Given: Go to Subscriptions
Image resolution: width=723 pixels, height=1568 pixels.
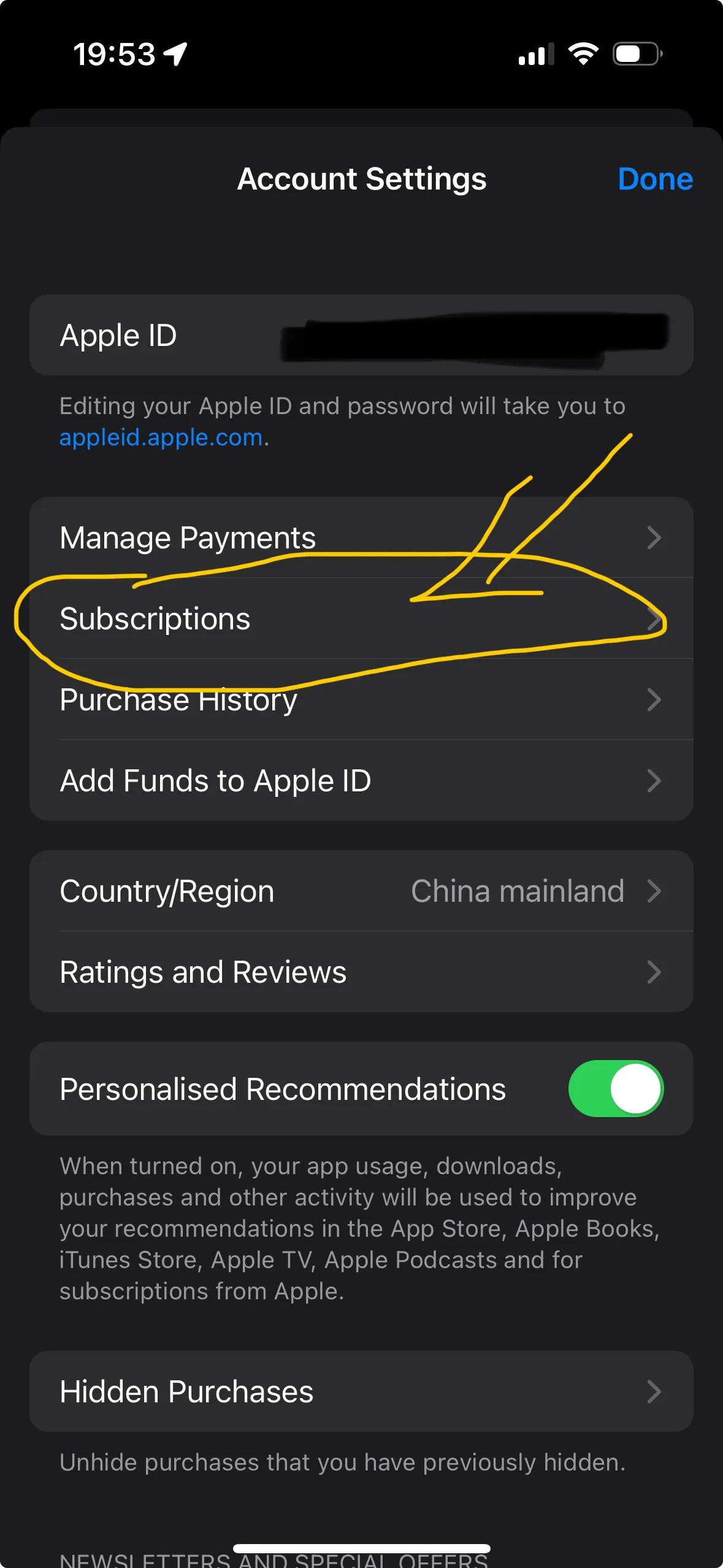Looking at the screenshot, I should 361,618.
